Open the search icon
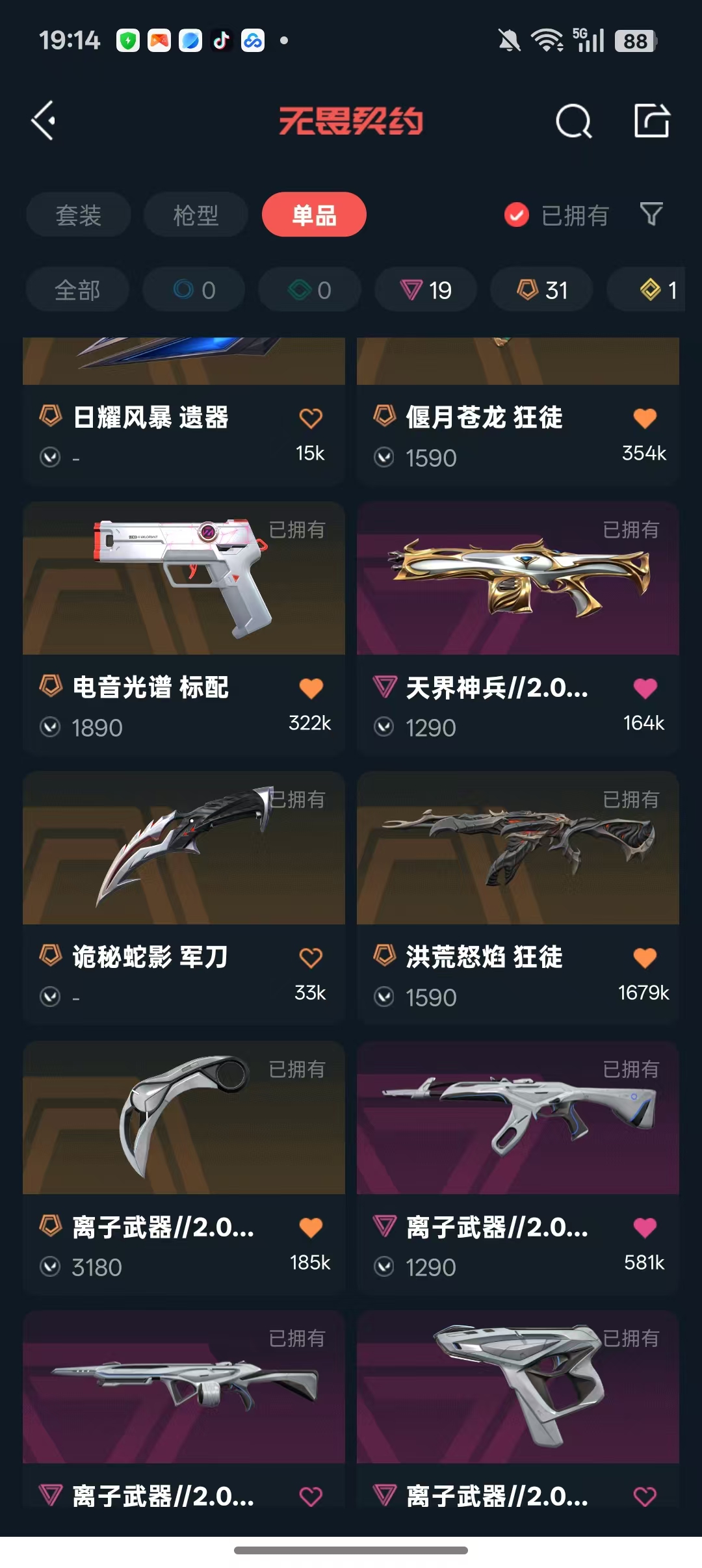This screenshot has height=1568, width=702. tap(574, 121)
